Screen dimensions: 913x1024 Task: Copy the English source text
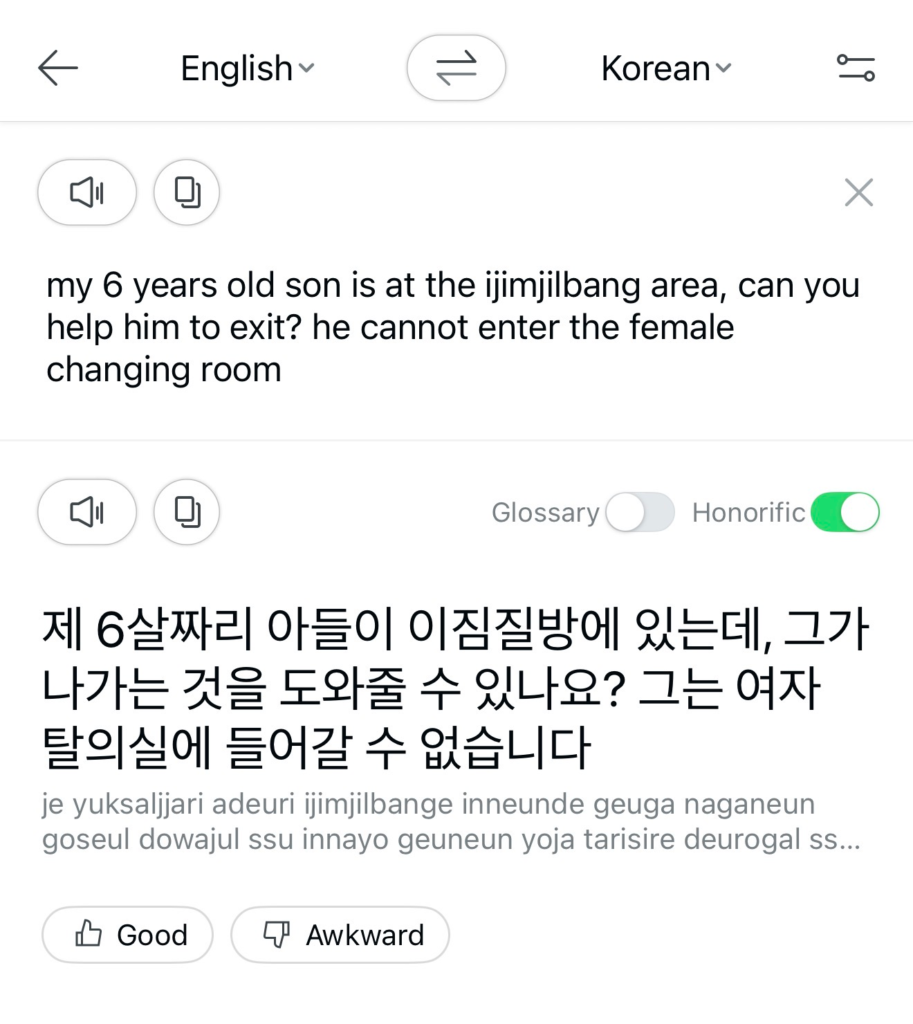186,192
